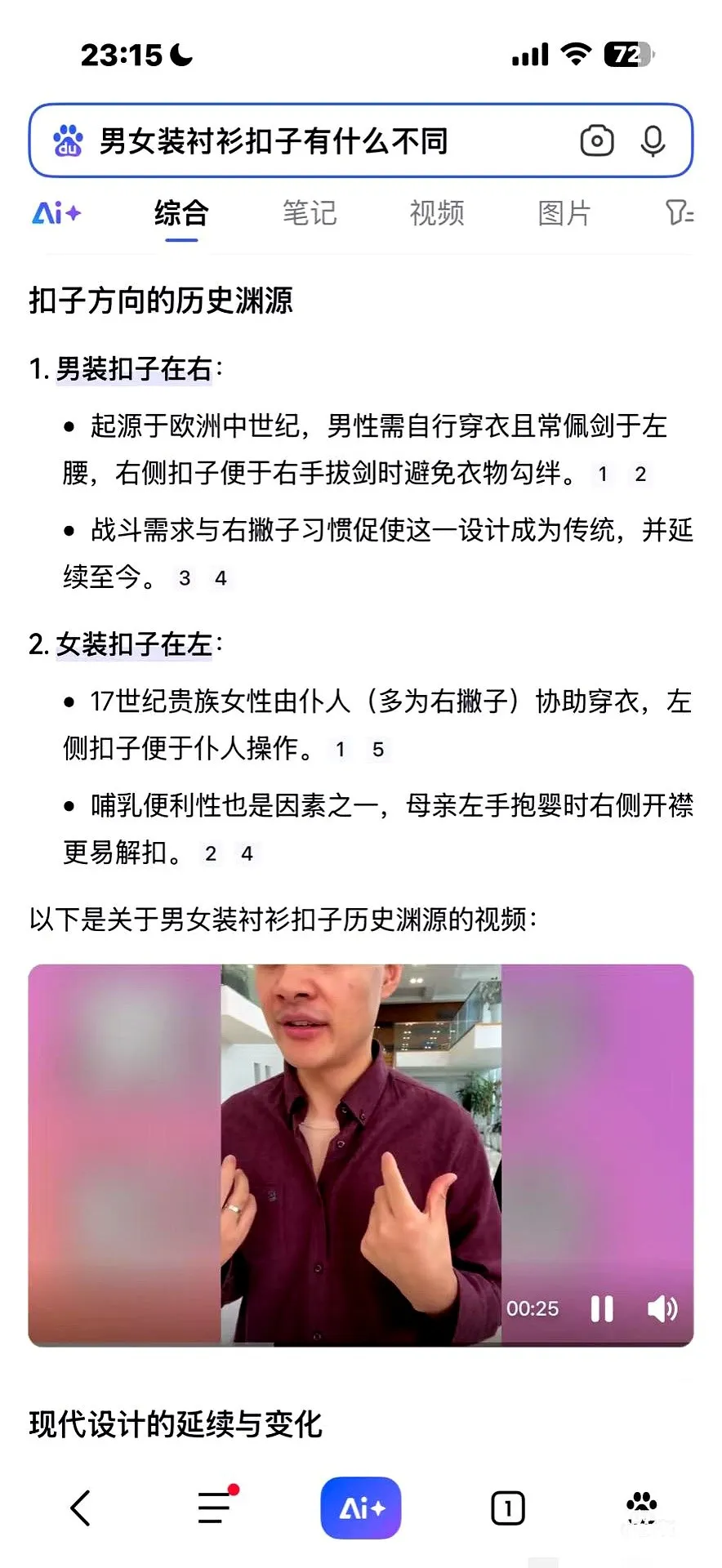
Task: Switch to the 笔记 tab
Action: tap(310, 213)
